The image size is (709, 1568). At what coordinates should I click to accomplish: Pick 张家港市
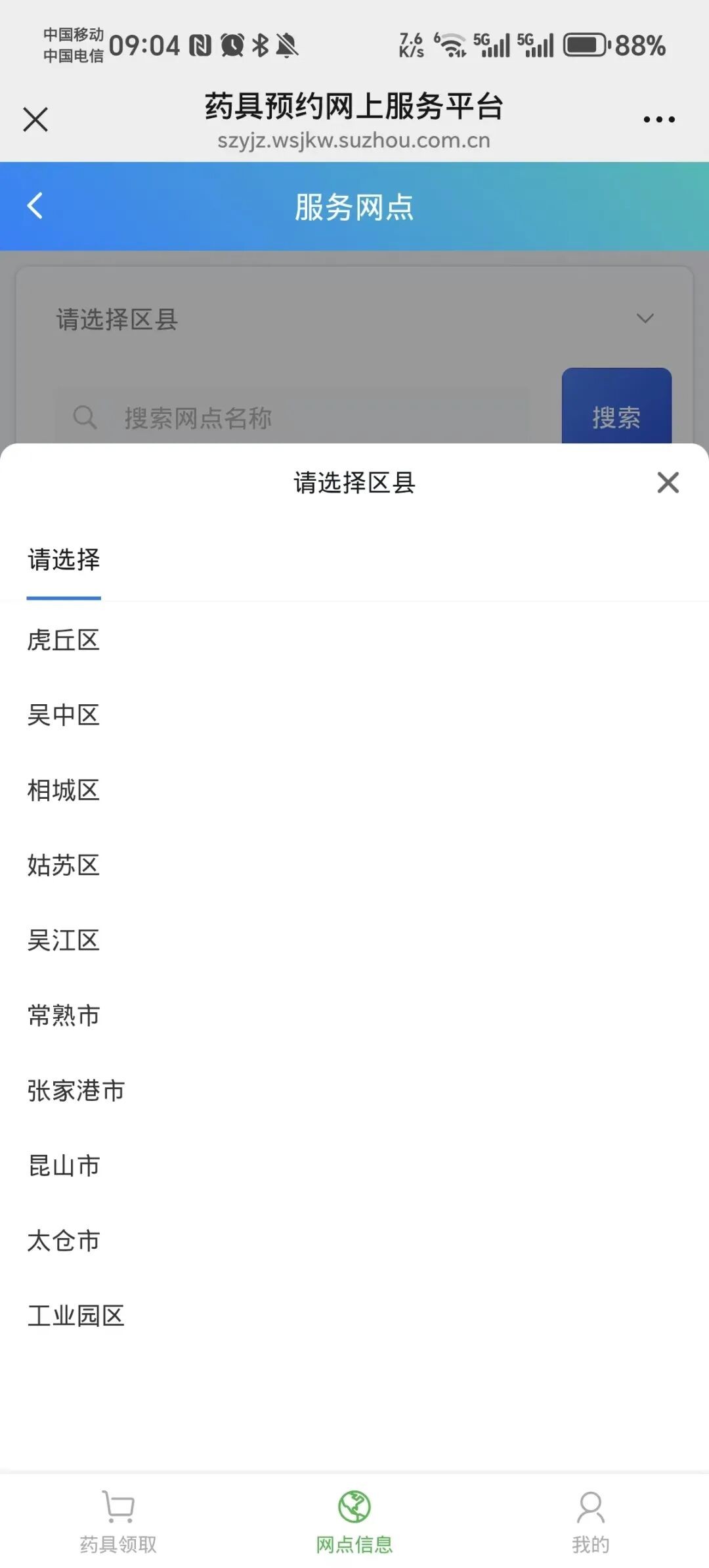76,1091
